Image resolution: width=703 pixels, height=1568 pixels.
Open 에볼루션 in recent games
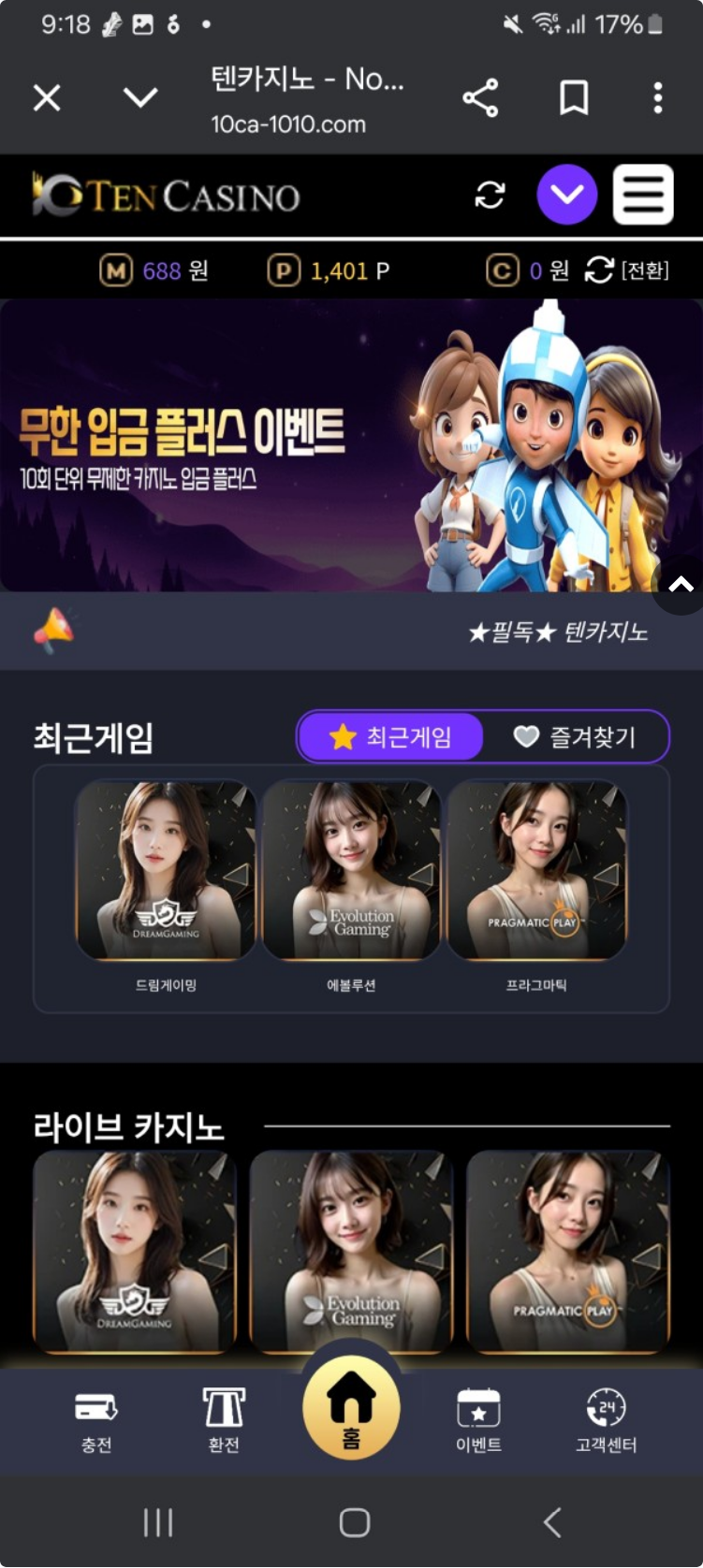click(351, 872)
